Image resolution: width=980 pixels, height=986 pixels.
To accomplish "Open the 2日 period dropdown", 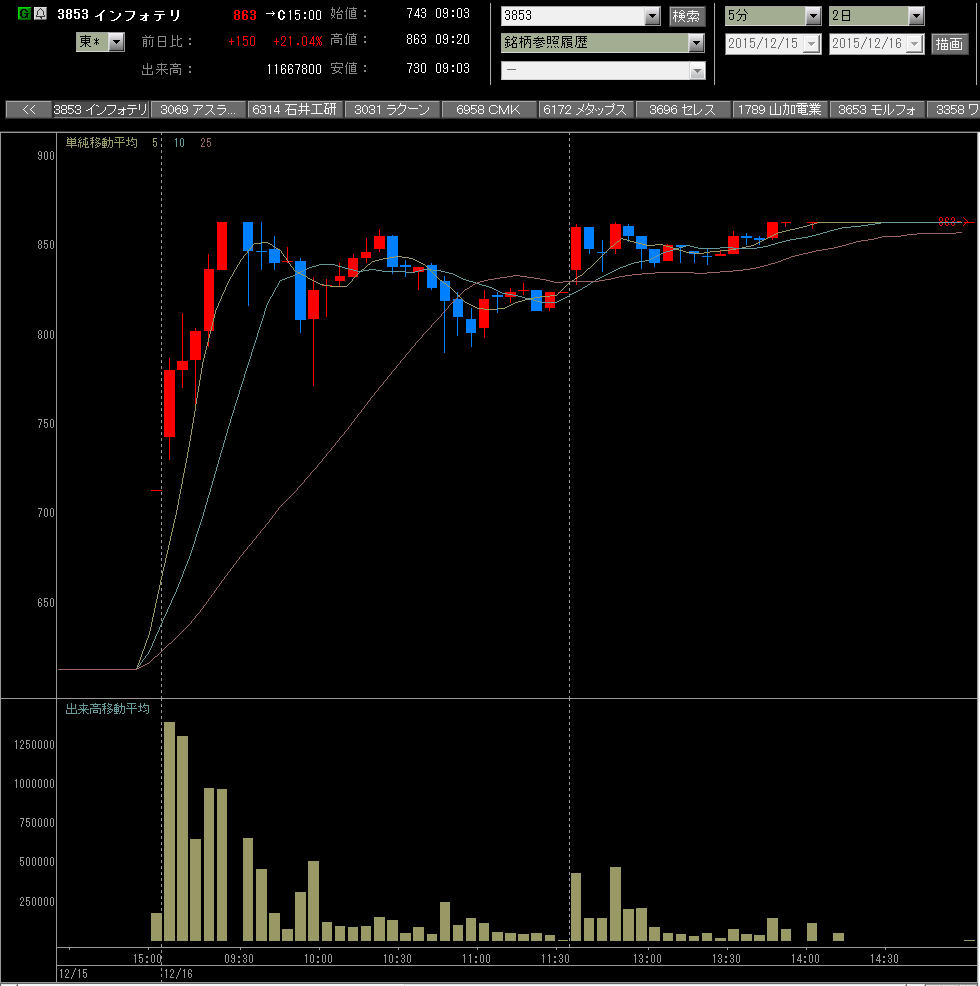I will 876,16.
